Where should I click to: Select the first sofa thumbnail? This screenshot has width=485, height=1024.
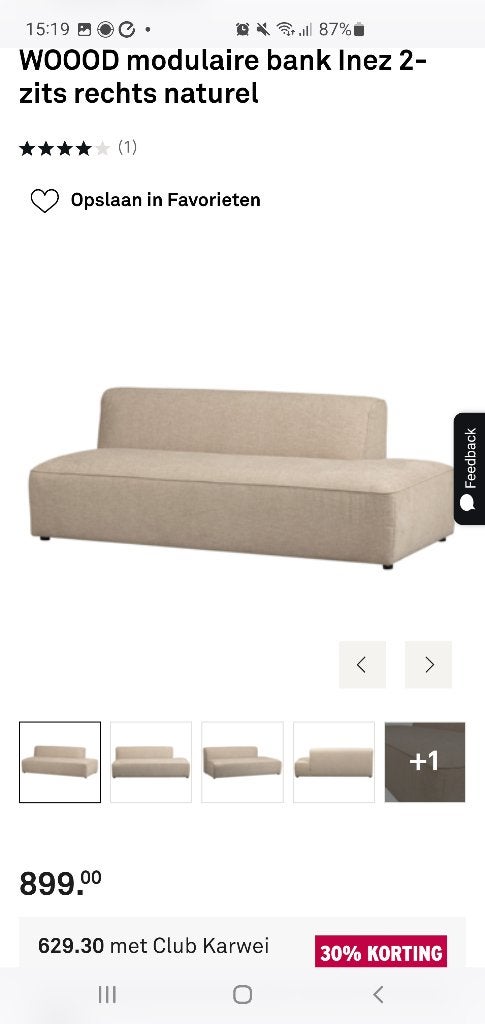(60, 761)
